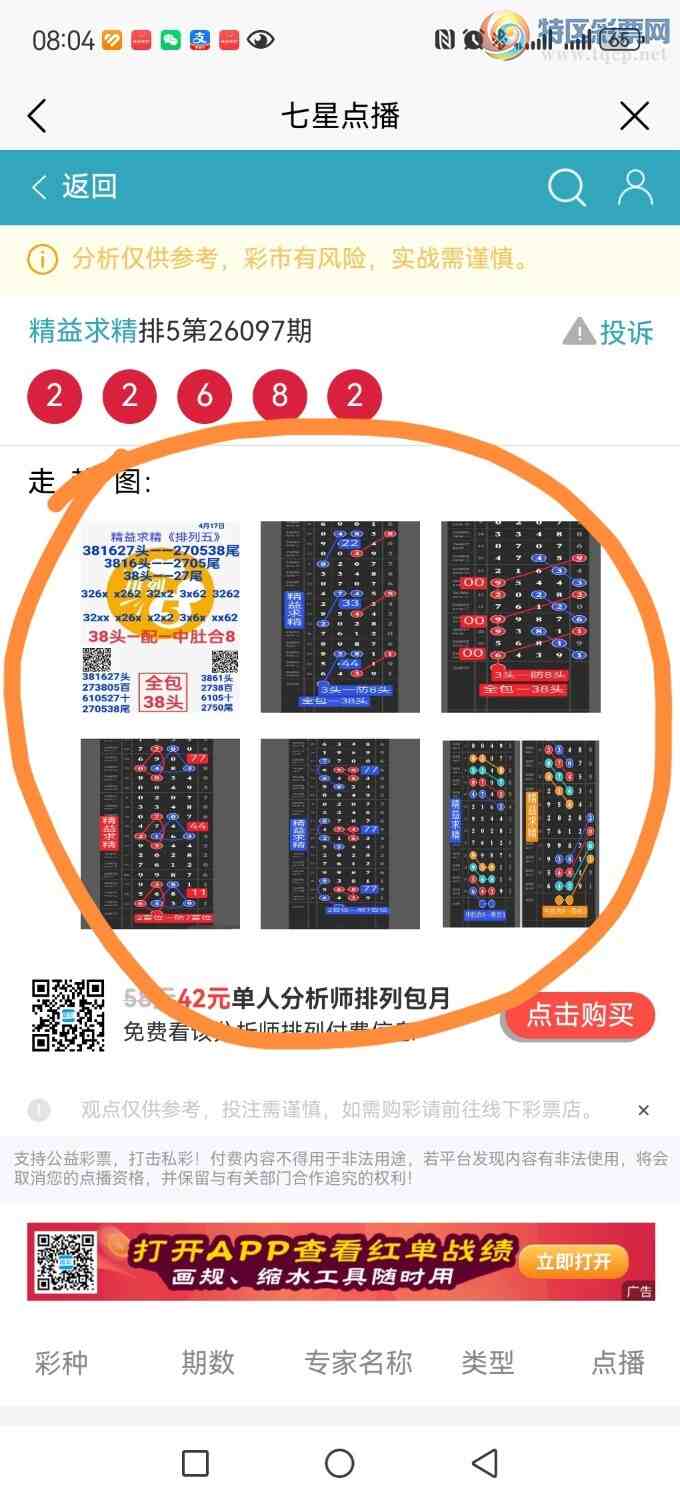Tap the 返回 button

74,186
